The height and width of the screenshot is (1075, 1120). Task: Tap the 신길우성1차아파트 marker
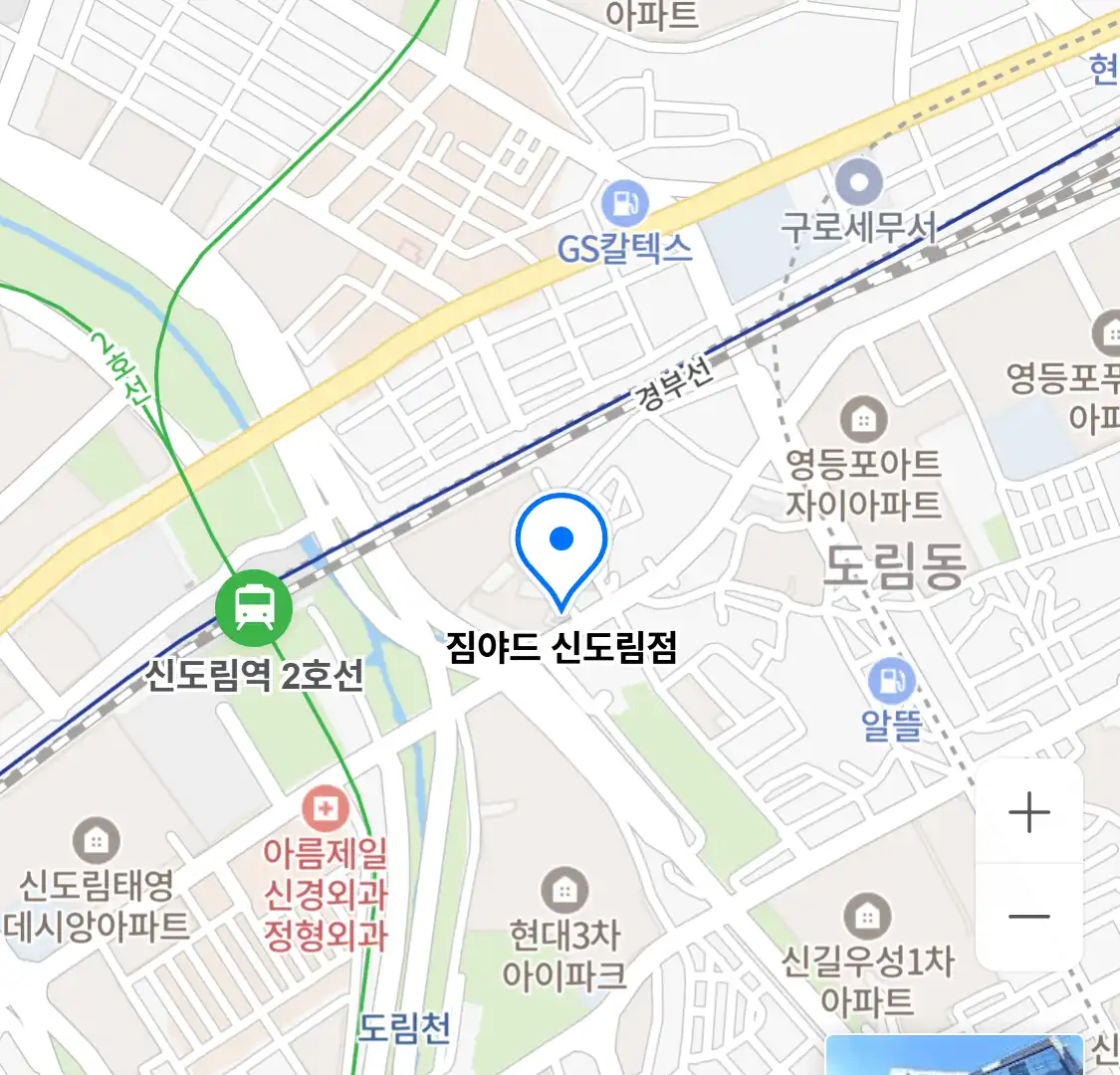(867, 915)
